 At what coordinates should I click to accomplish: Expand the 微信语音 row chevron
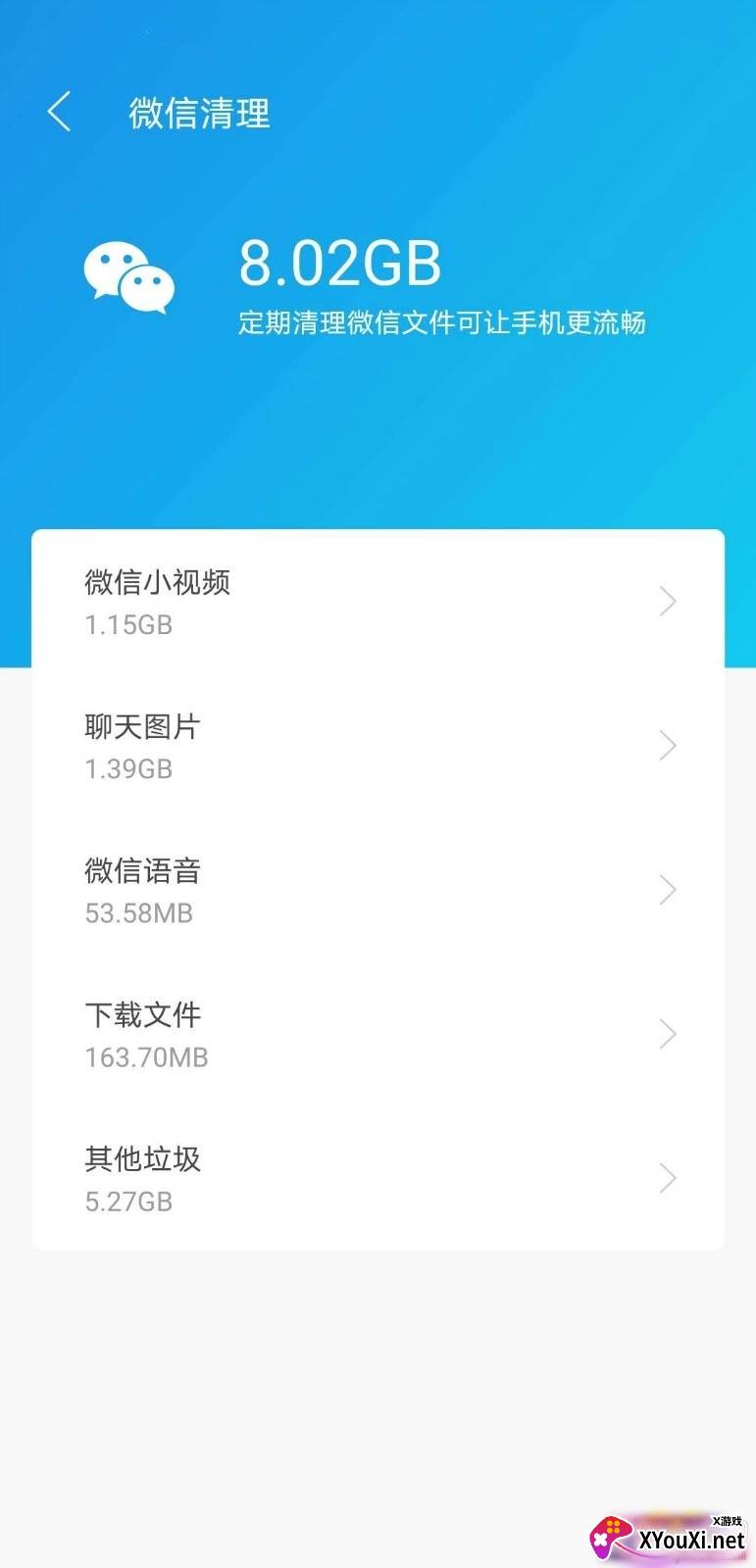tap(668, 890)
